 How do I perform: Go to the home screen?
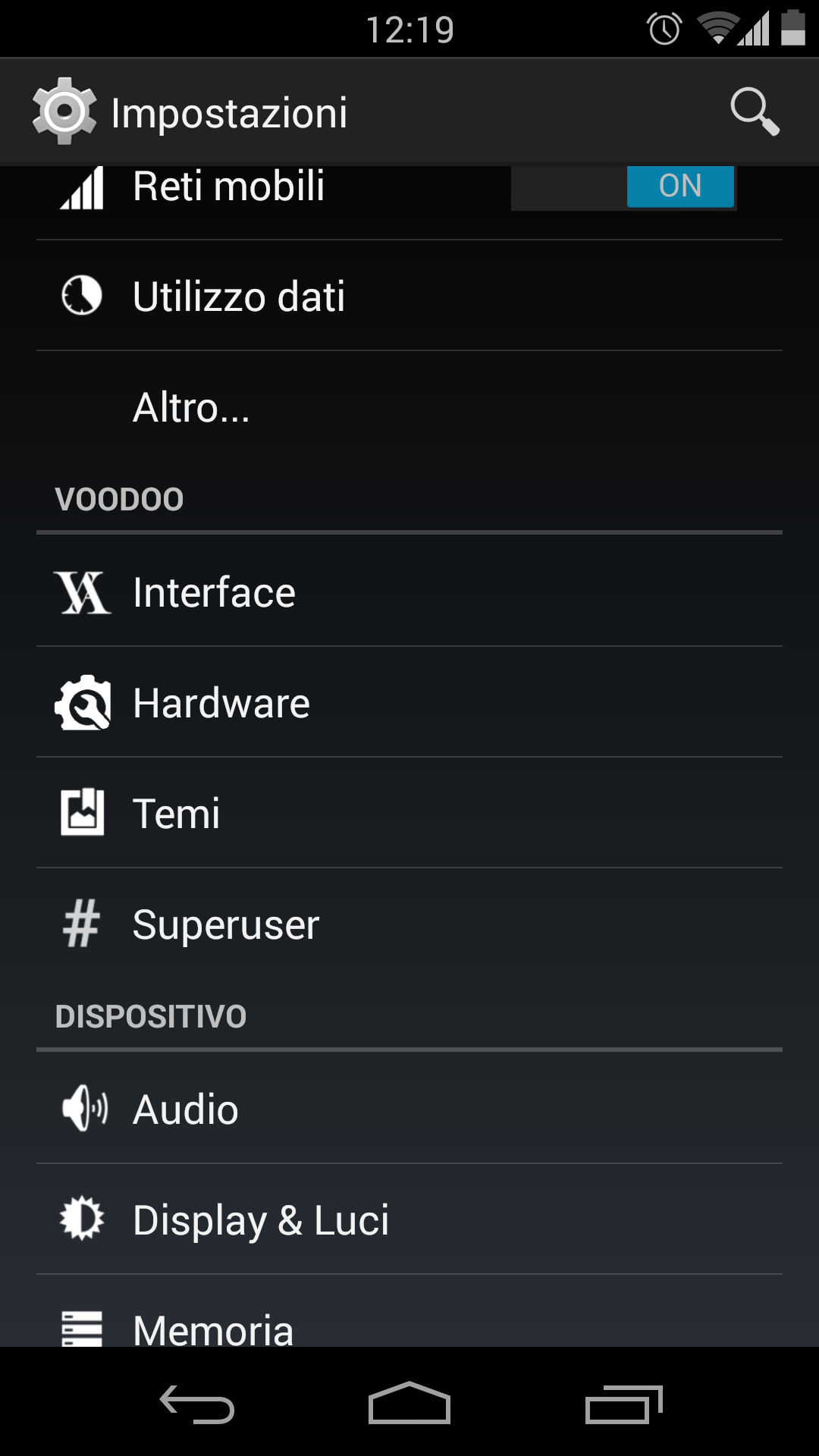pyautogui.click(x=409, y=1403)
